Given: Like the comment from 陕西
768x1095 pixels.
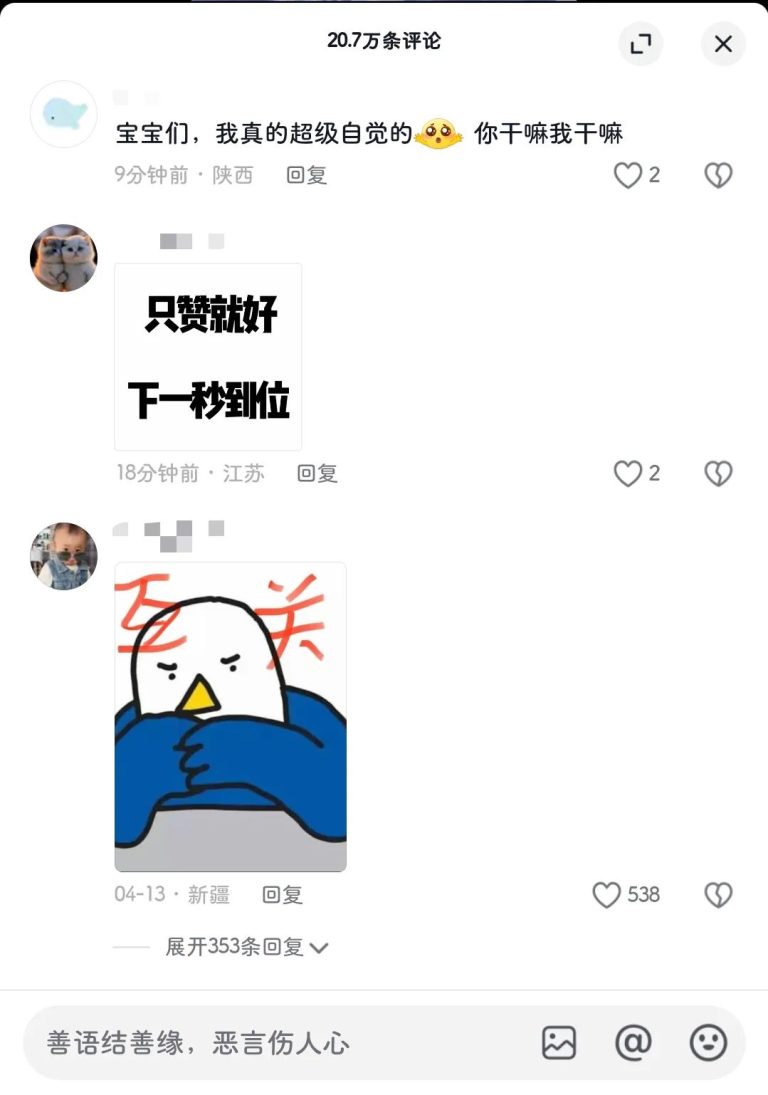Looking at the screenshot, I should tap(628, 176).
